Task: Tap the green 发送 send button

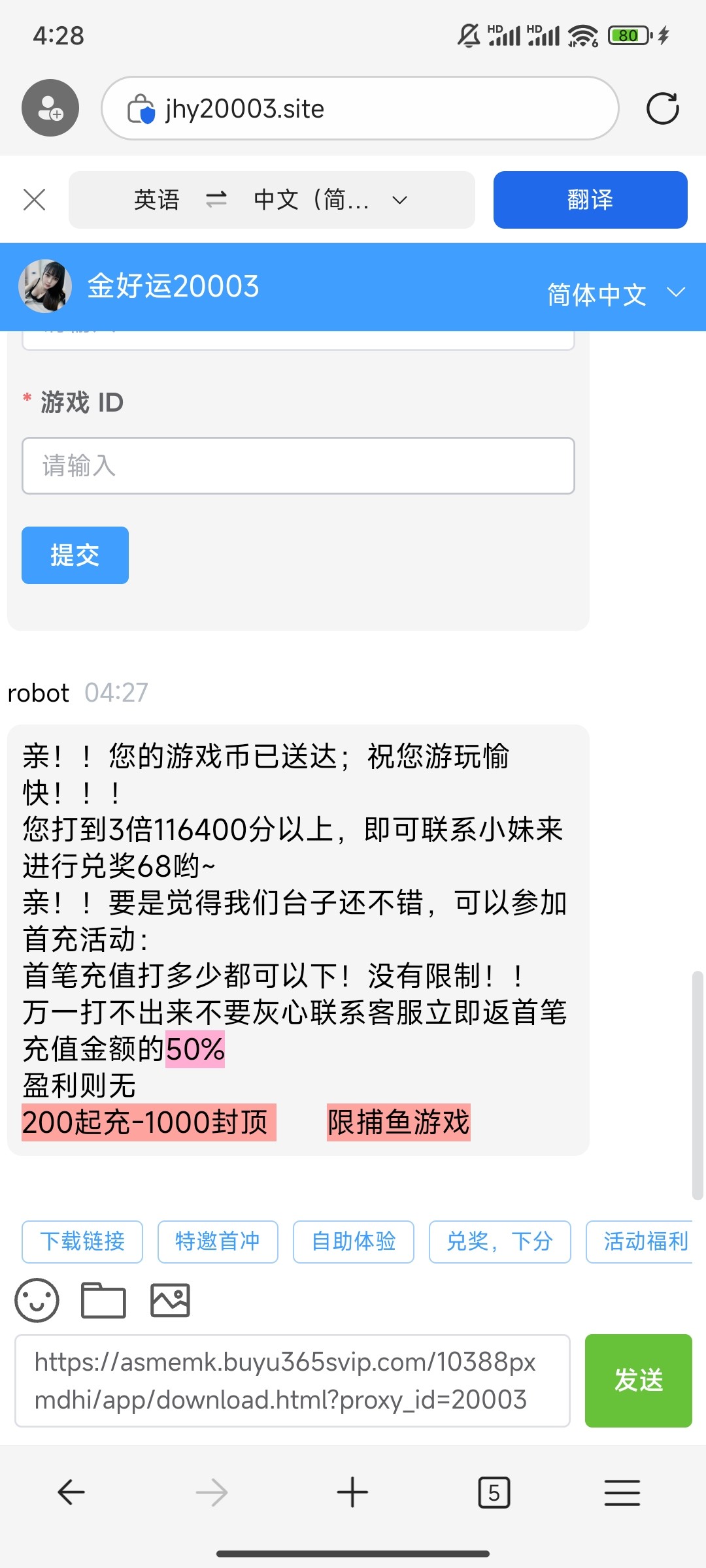Action: [x=639, y=1380]
